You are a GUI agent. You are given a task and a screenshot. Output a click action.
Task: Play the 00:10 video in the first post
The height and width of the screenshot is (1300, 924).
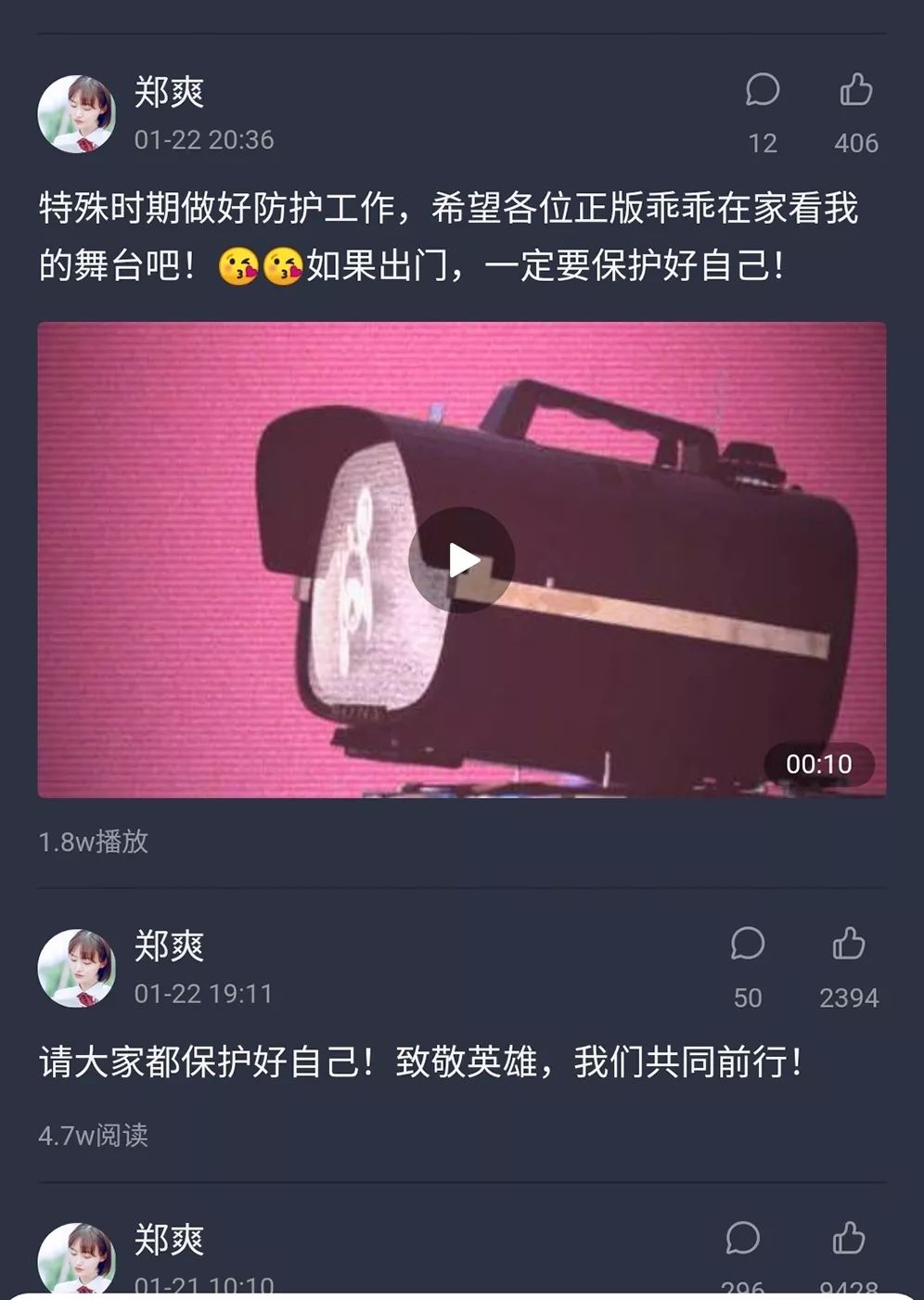(461, 560)
